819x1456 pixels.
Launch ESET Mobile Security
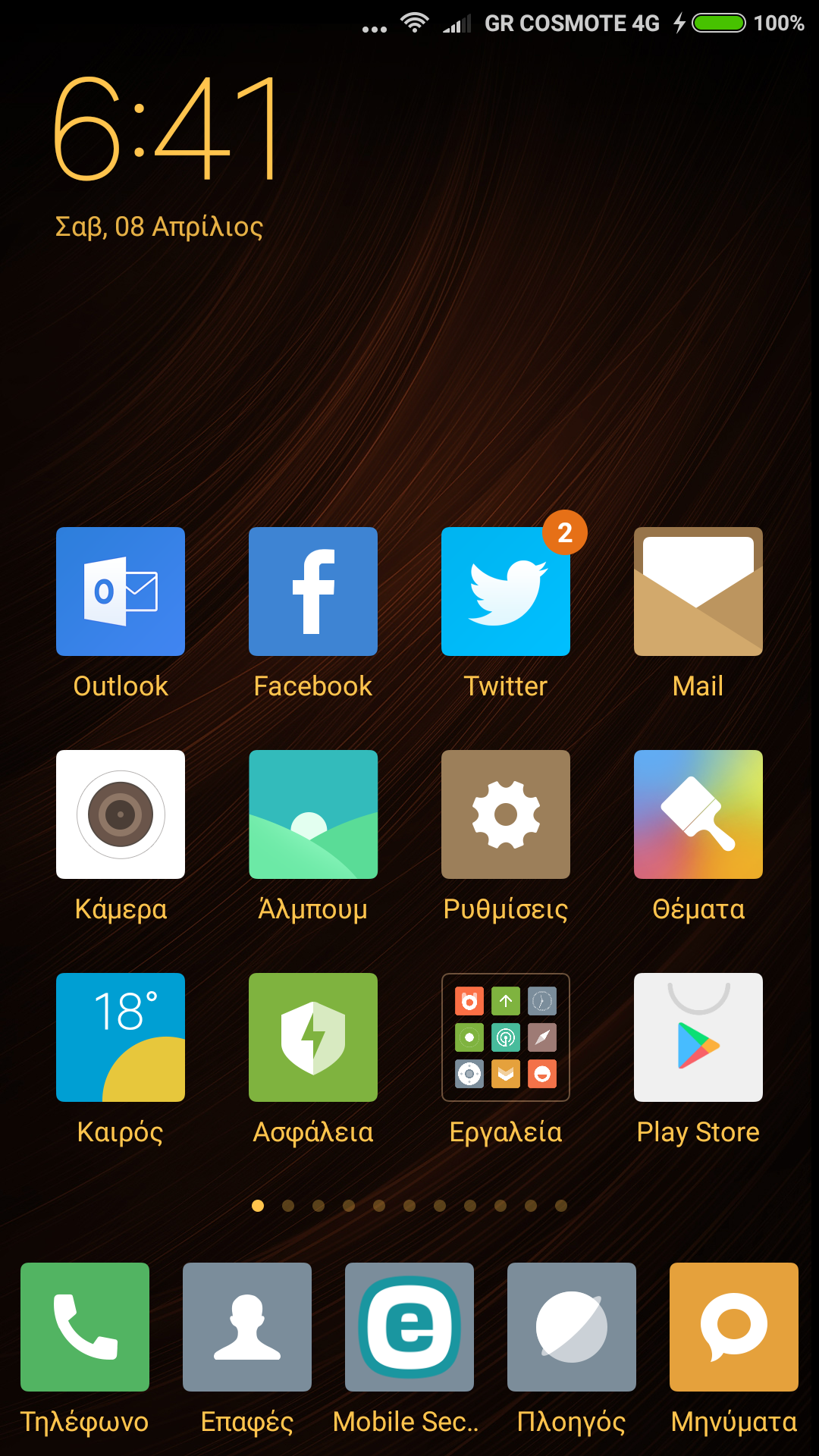[409, 1327]
